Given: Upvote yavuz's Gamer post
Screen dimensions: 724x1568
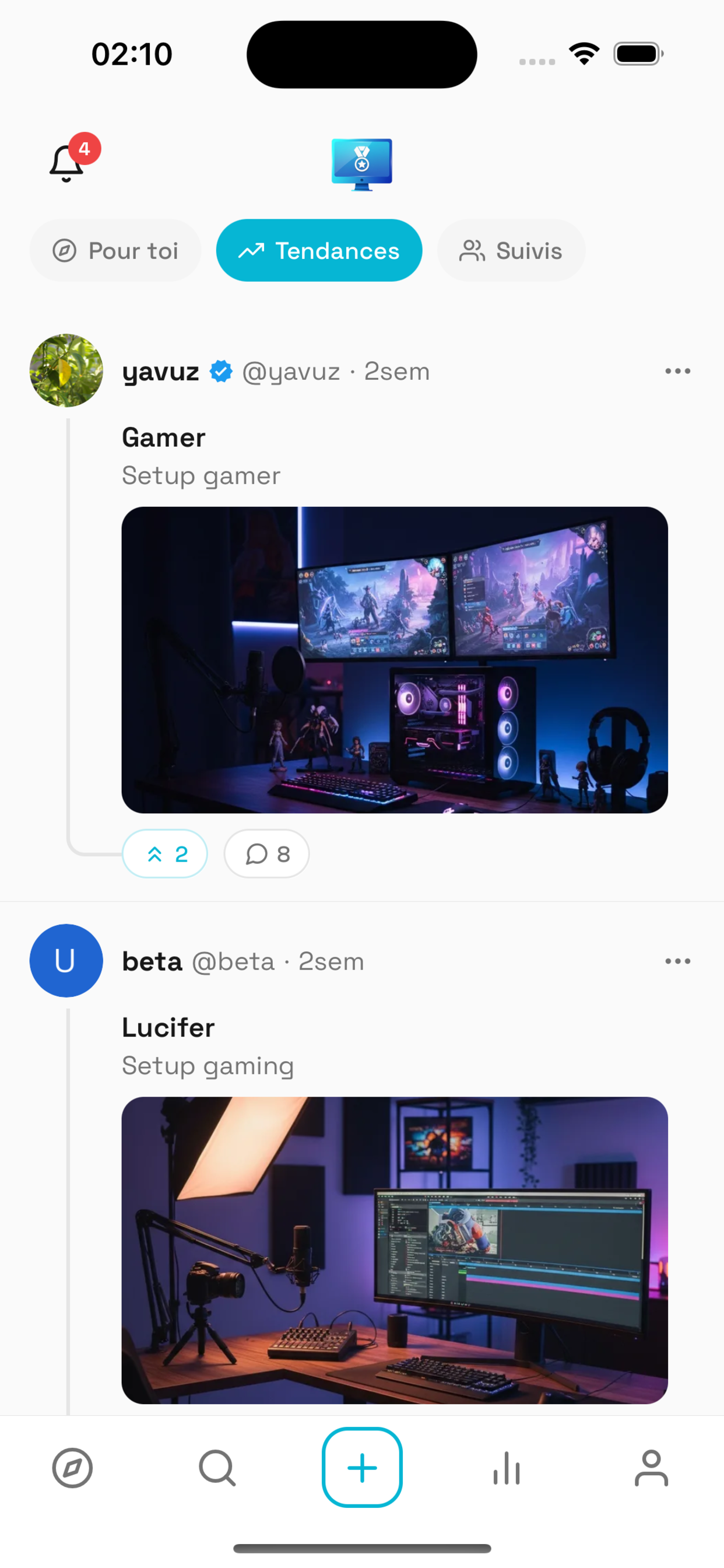Looking at the screenshot, I should click(165, 854).
